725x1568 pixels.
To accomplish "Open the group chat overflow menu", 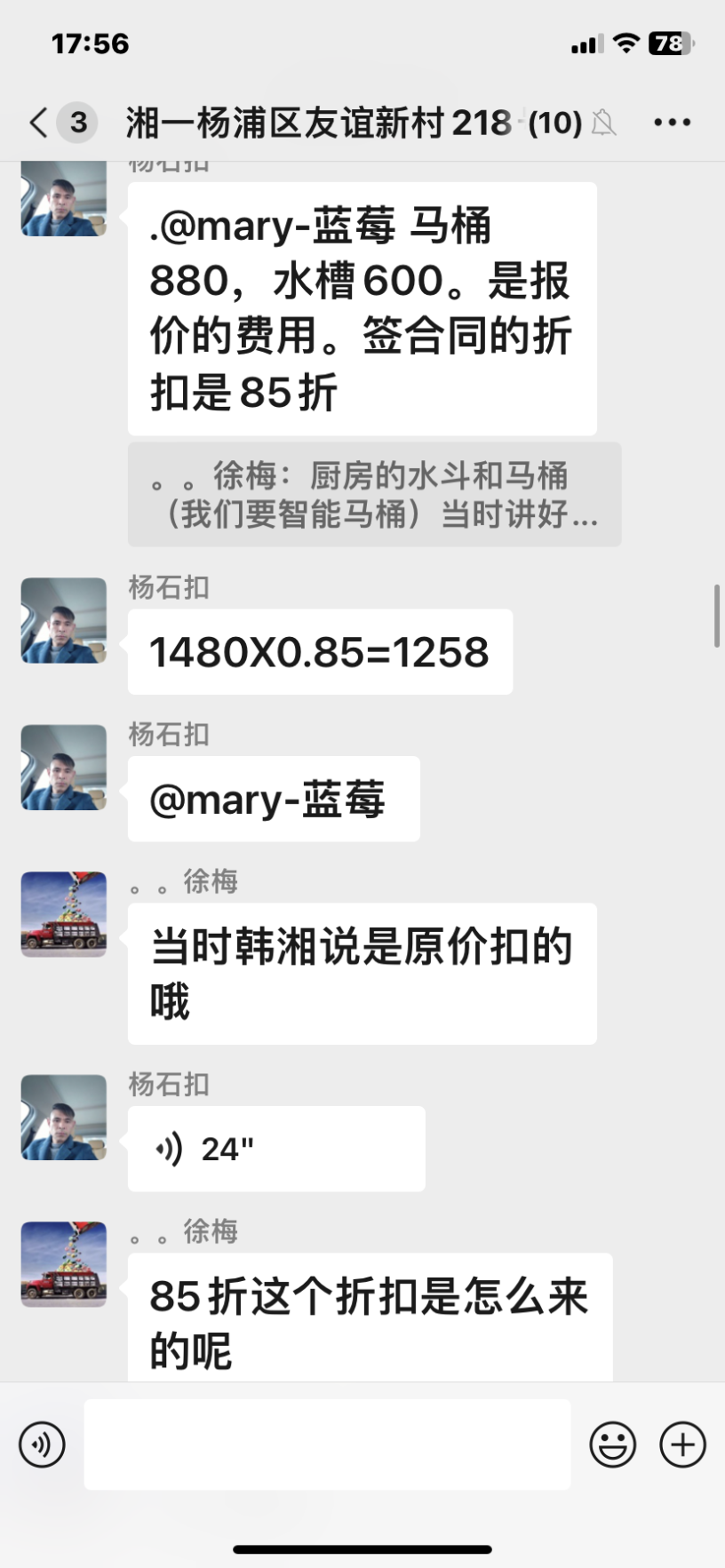I will tap(672, 123).
